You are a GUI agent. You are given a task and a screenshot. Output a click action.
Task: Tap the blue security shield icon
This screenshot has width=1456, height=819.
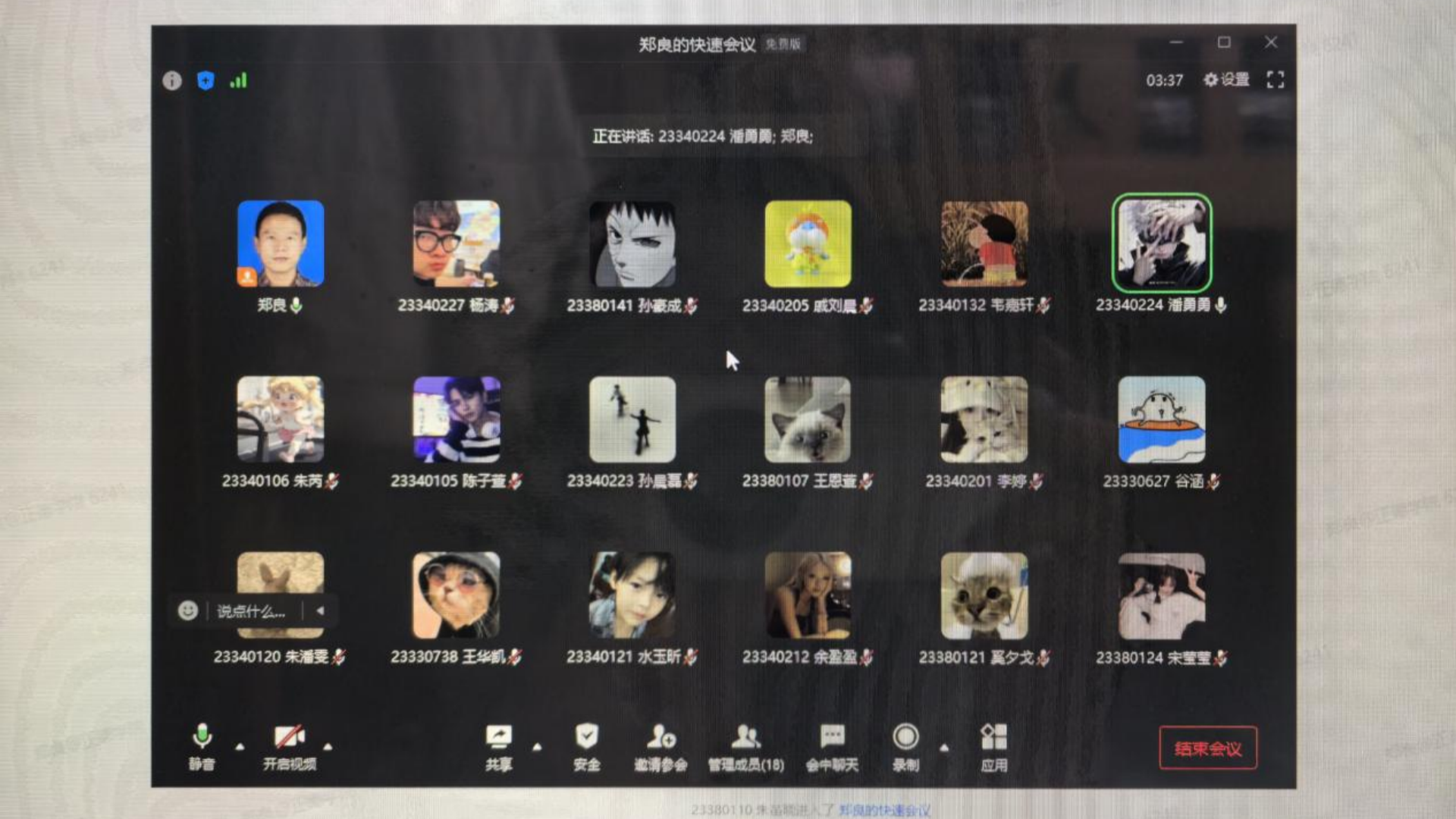206,80
